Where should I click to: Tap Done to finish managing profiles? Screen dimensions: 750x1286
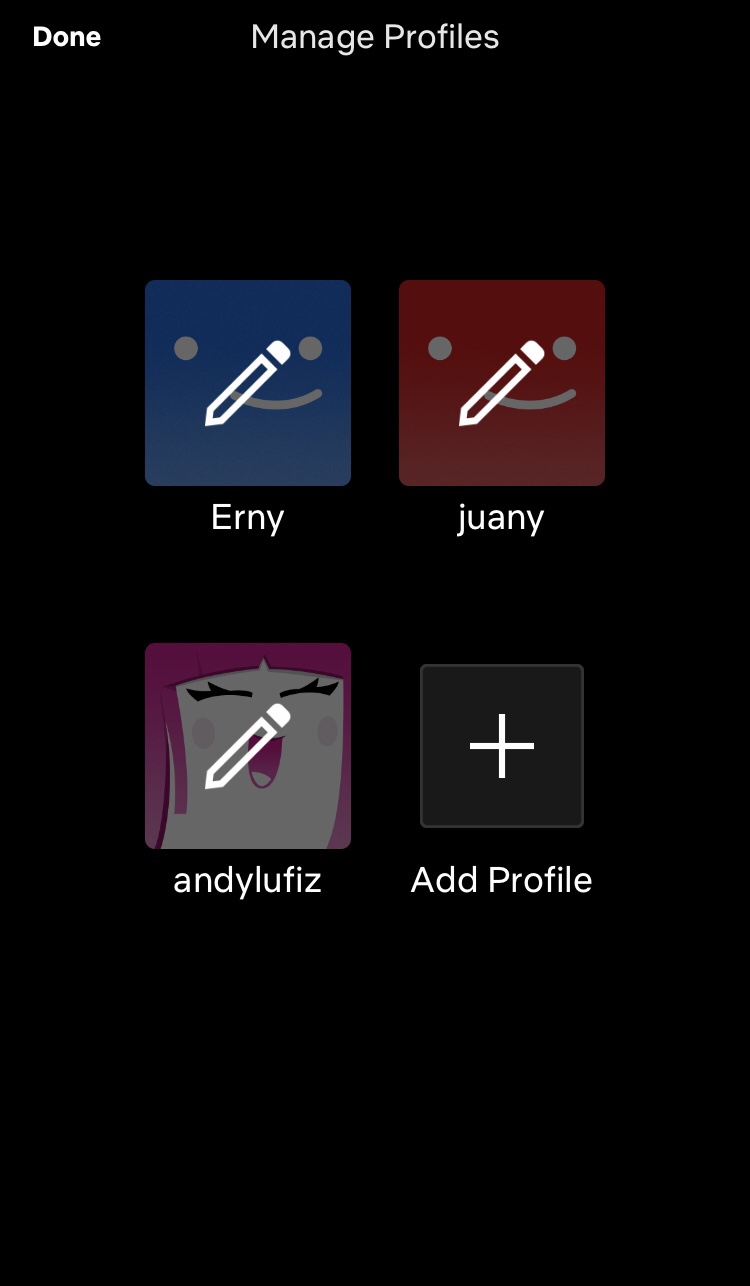(x=67, y=37)
